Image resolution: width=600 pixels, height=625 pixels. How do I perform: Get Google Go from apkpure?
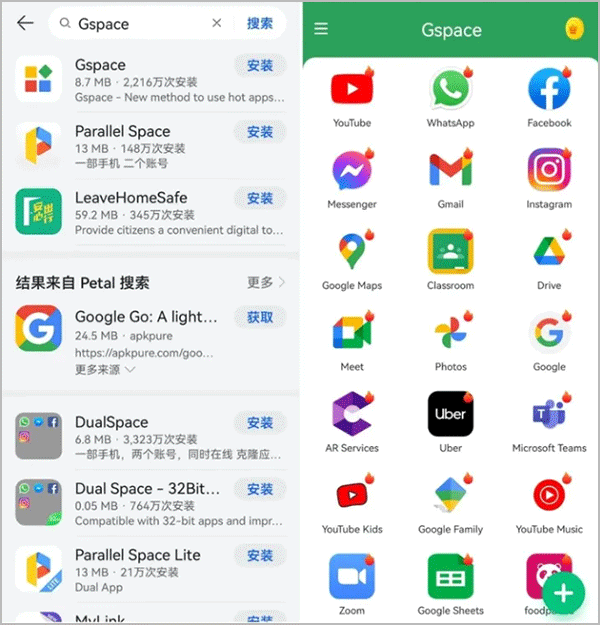[260, 317]
